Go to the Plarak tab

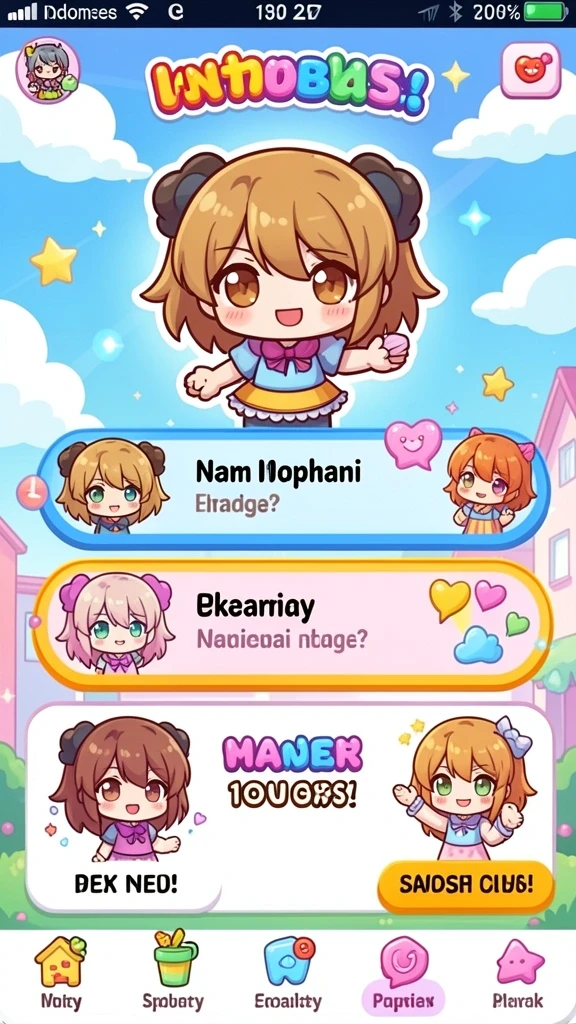[x=518, y=974]
